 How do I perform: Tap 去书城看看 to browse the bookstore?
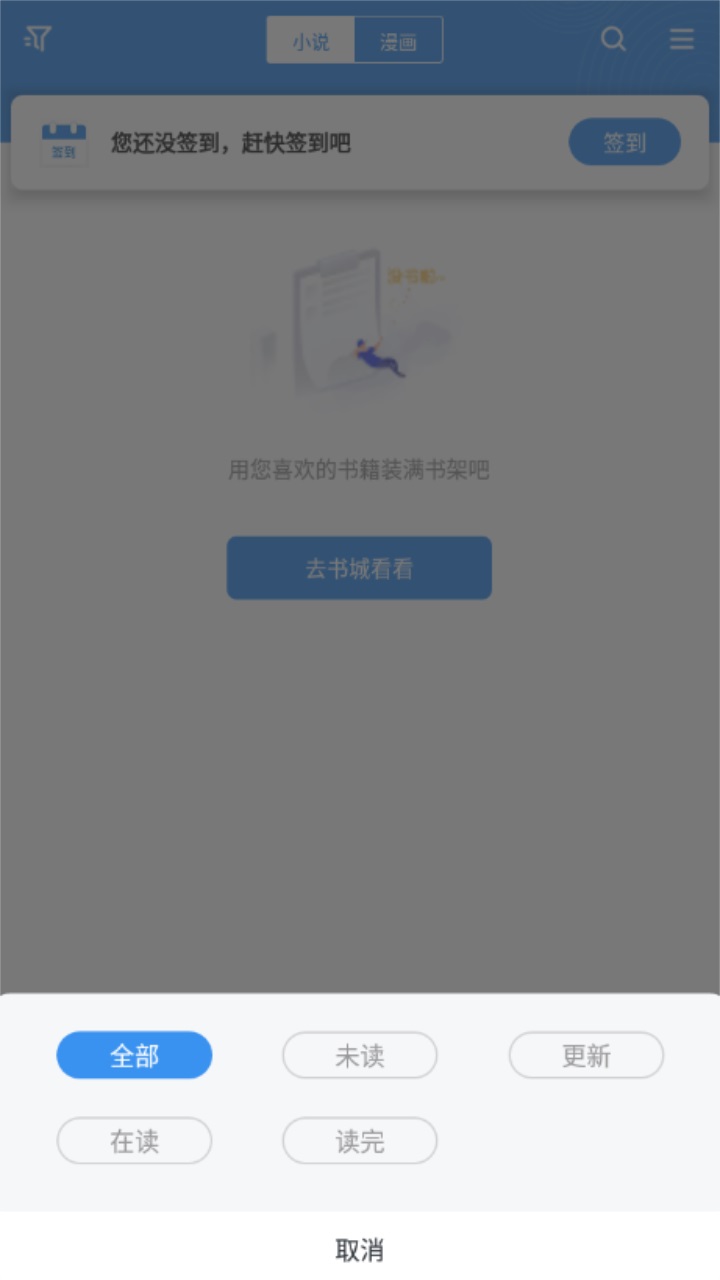coord(360,568)
